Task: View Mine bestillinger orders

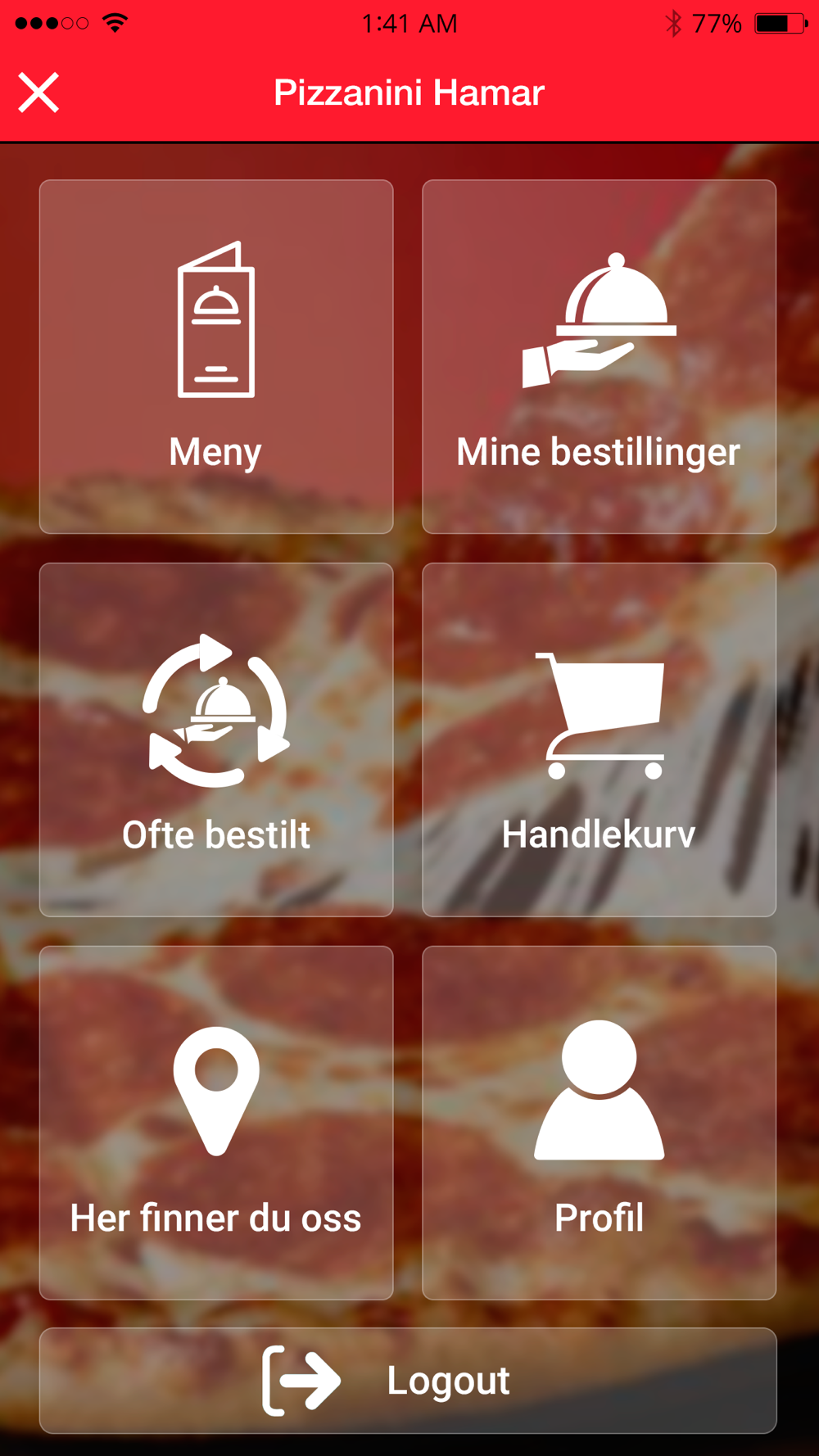Action: tap(599, 357)
